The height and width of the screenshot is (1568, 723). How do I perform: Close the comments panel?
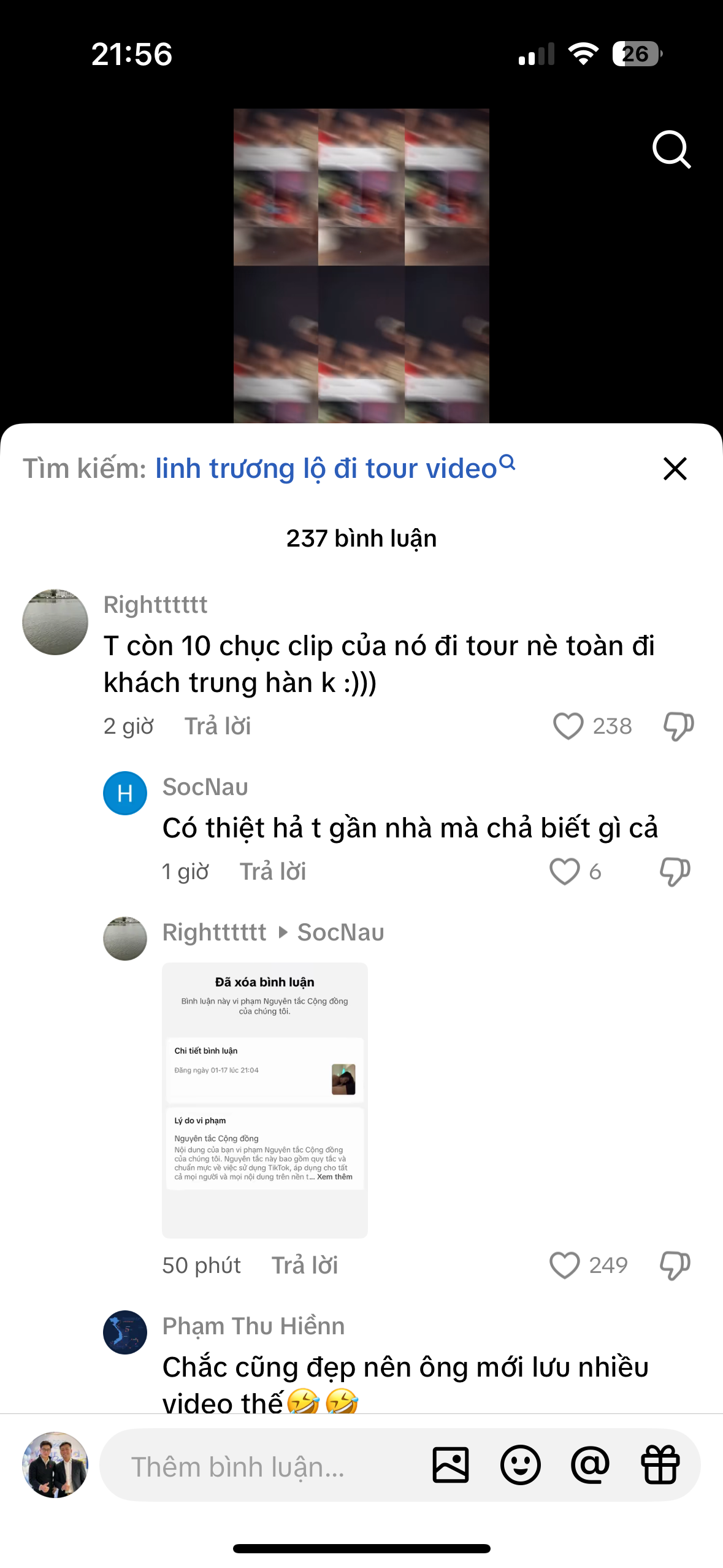(x=675, y=469)
